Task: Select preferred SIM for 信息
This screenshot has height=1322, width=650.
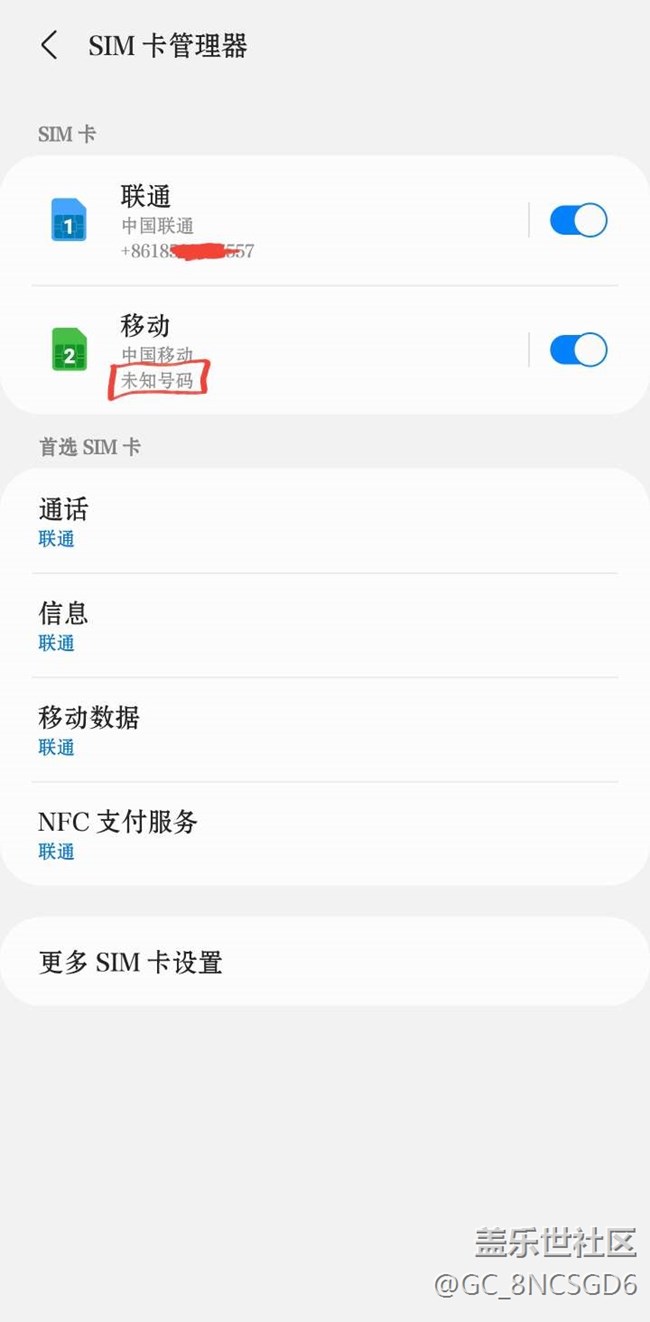Action: click(325, 625)
